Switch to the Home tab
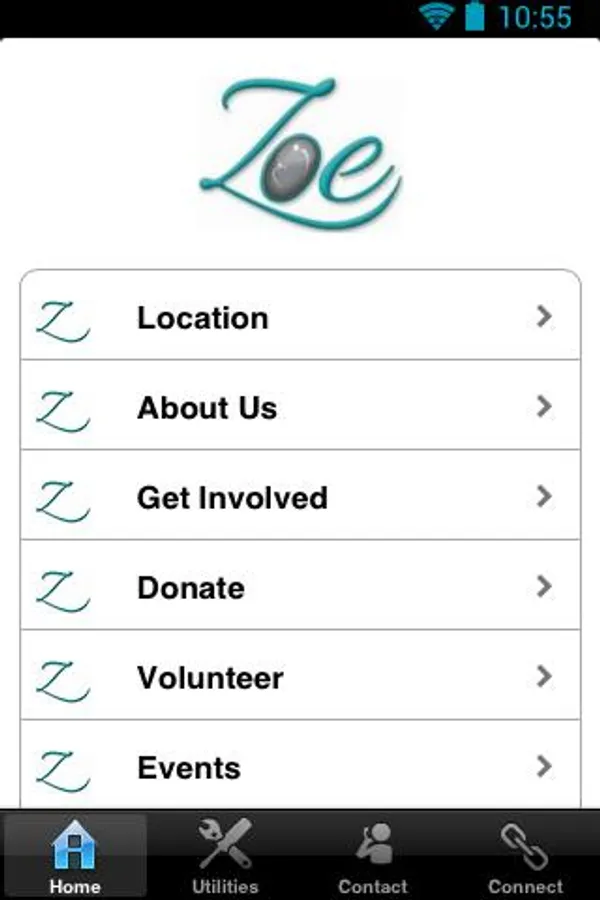 pyautogui.click(x=75, y=856)
